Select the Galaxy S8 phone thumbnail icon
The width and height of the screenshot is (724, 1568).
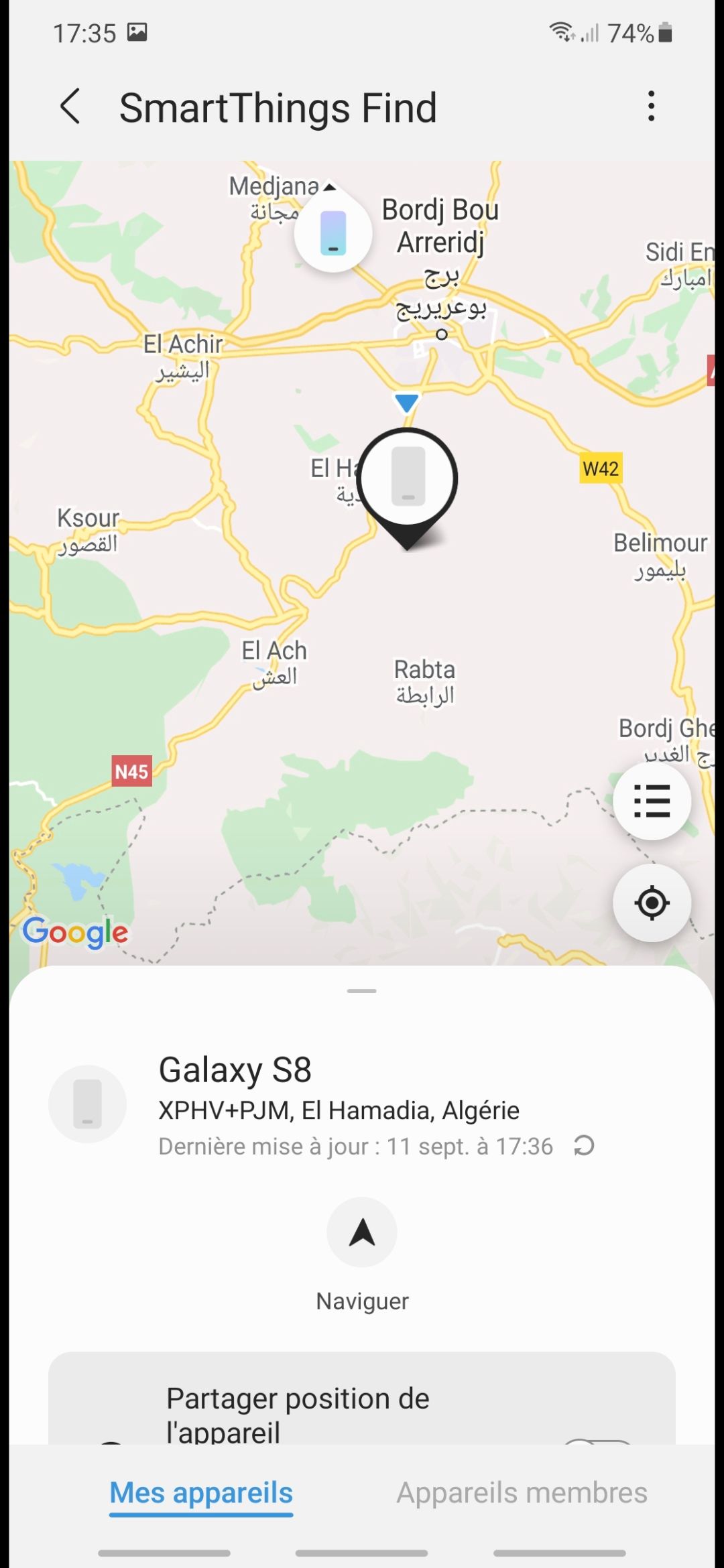86,1104
